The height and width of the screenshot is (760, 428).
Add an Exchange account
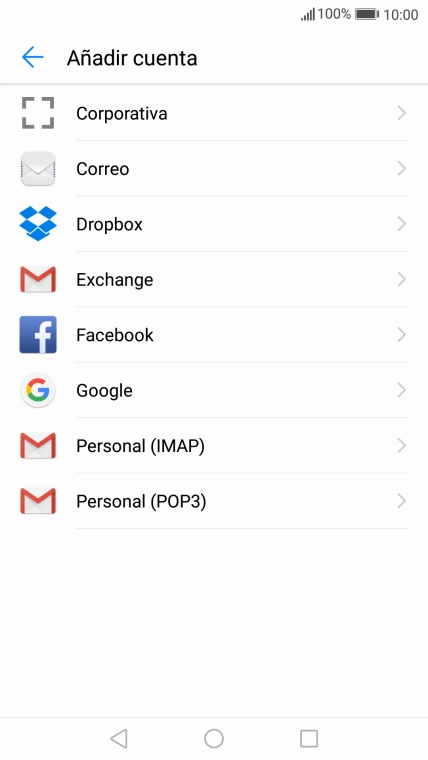click(x=214, y=280)
